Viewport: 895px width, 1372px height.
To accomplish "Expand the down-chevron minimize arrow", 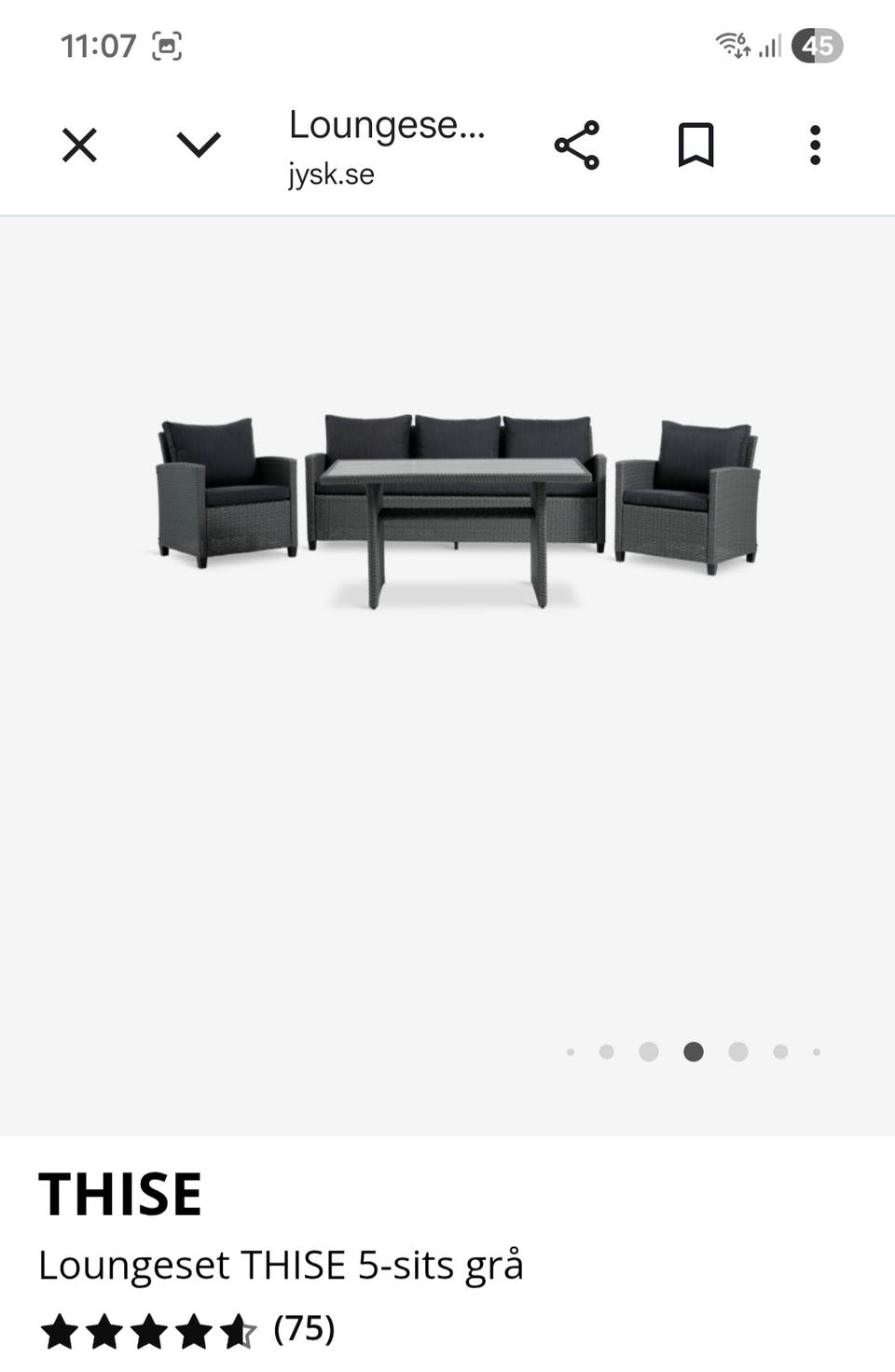I will coord(199,145).
